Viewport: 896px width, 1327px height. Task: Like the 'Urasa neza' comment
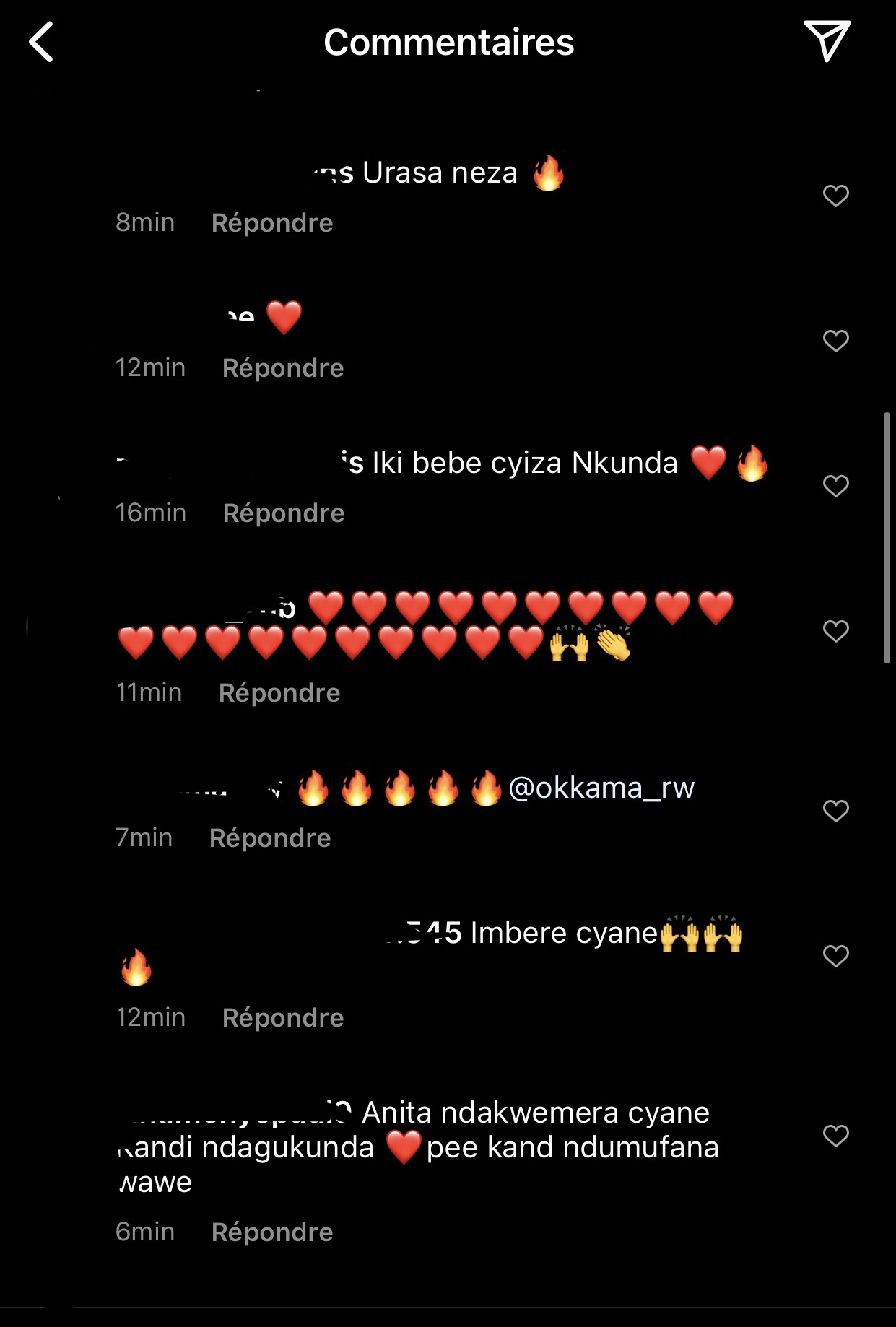coord(835,196)
